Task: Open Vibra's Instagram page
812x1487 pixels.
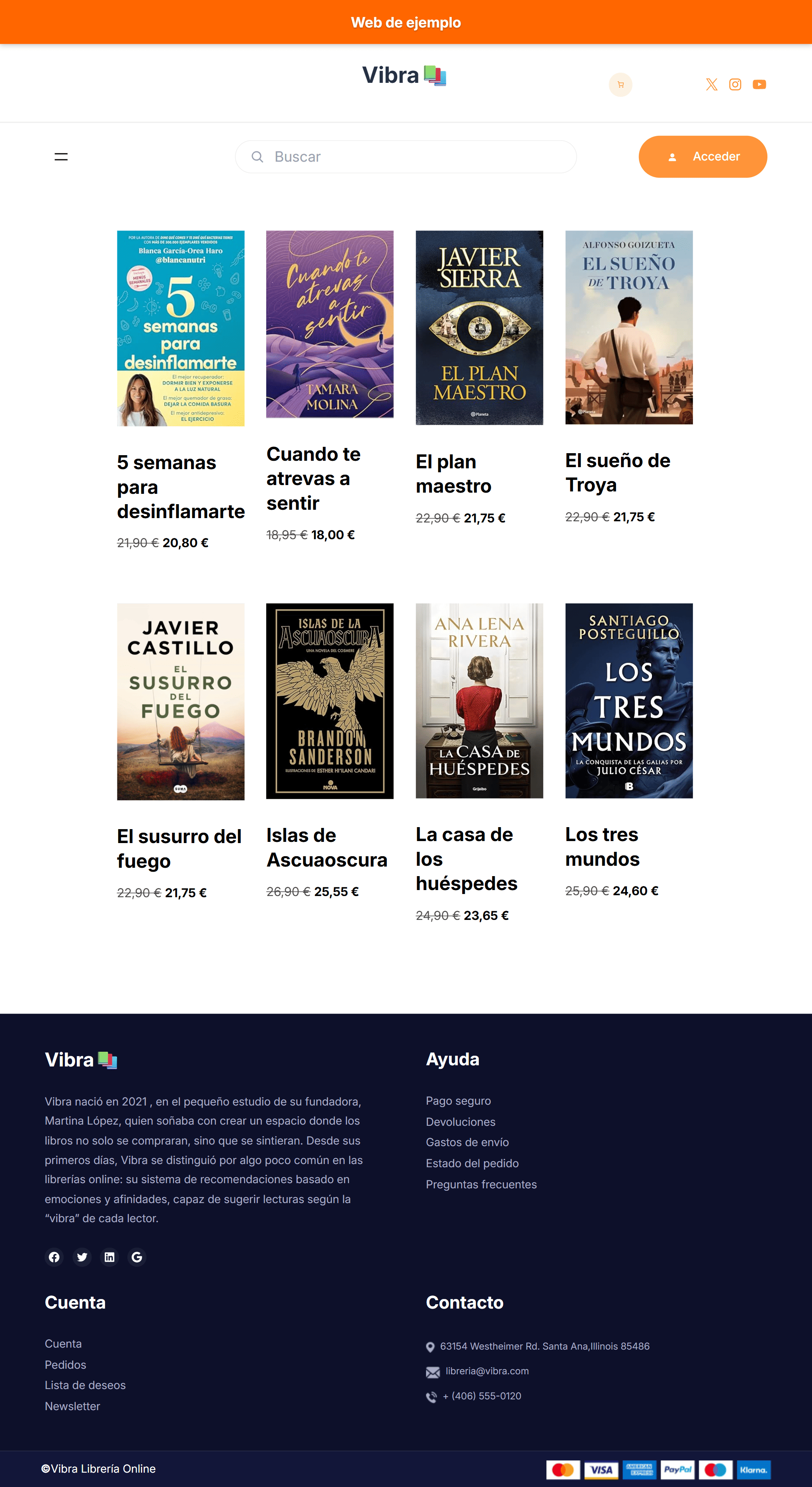Action: (735, 85)
